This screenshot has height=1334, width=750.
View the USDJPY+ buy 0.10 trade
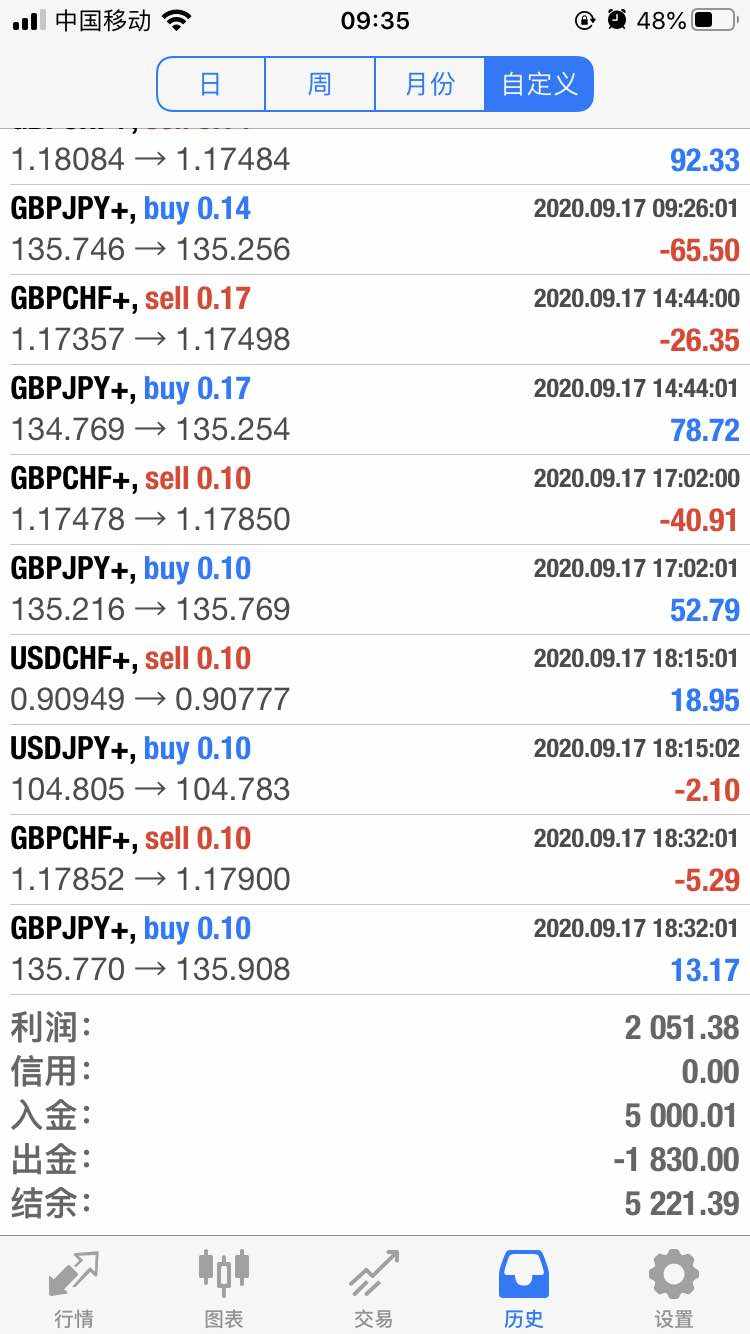point(375,769)
